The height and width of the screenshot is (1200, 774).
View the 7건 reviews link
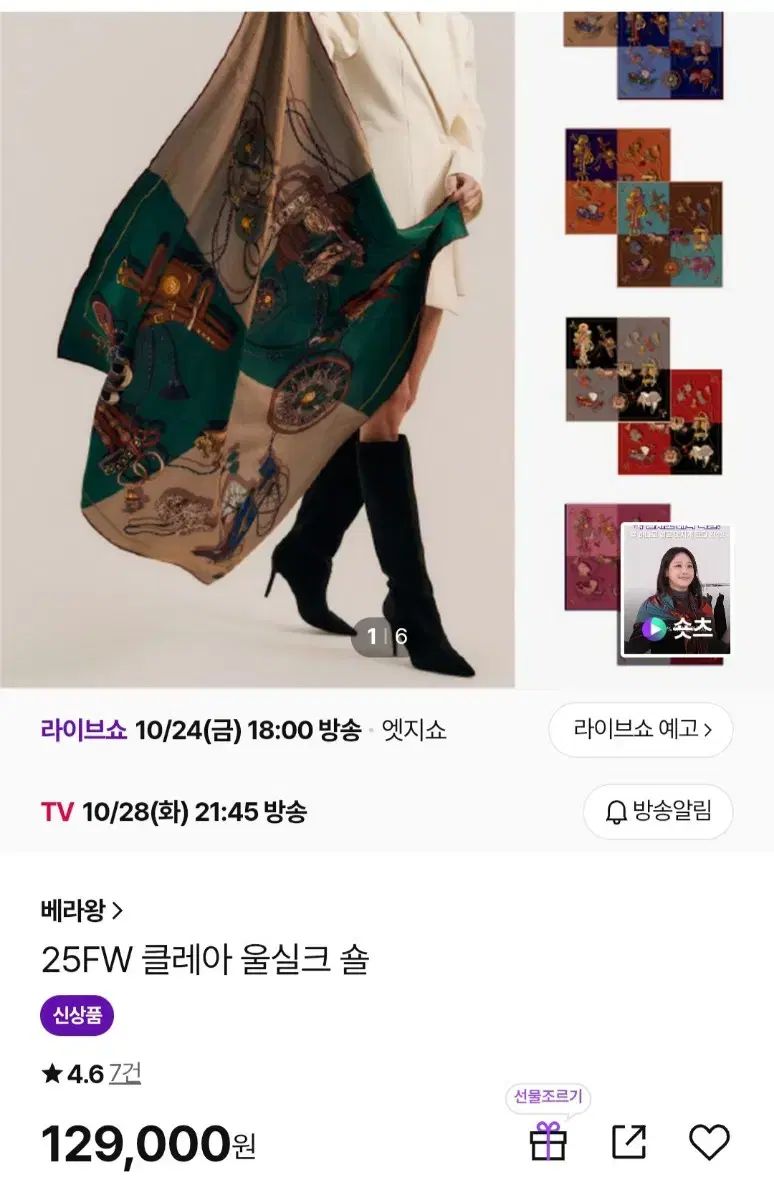click(125, 1074)
